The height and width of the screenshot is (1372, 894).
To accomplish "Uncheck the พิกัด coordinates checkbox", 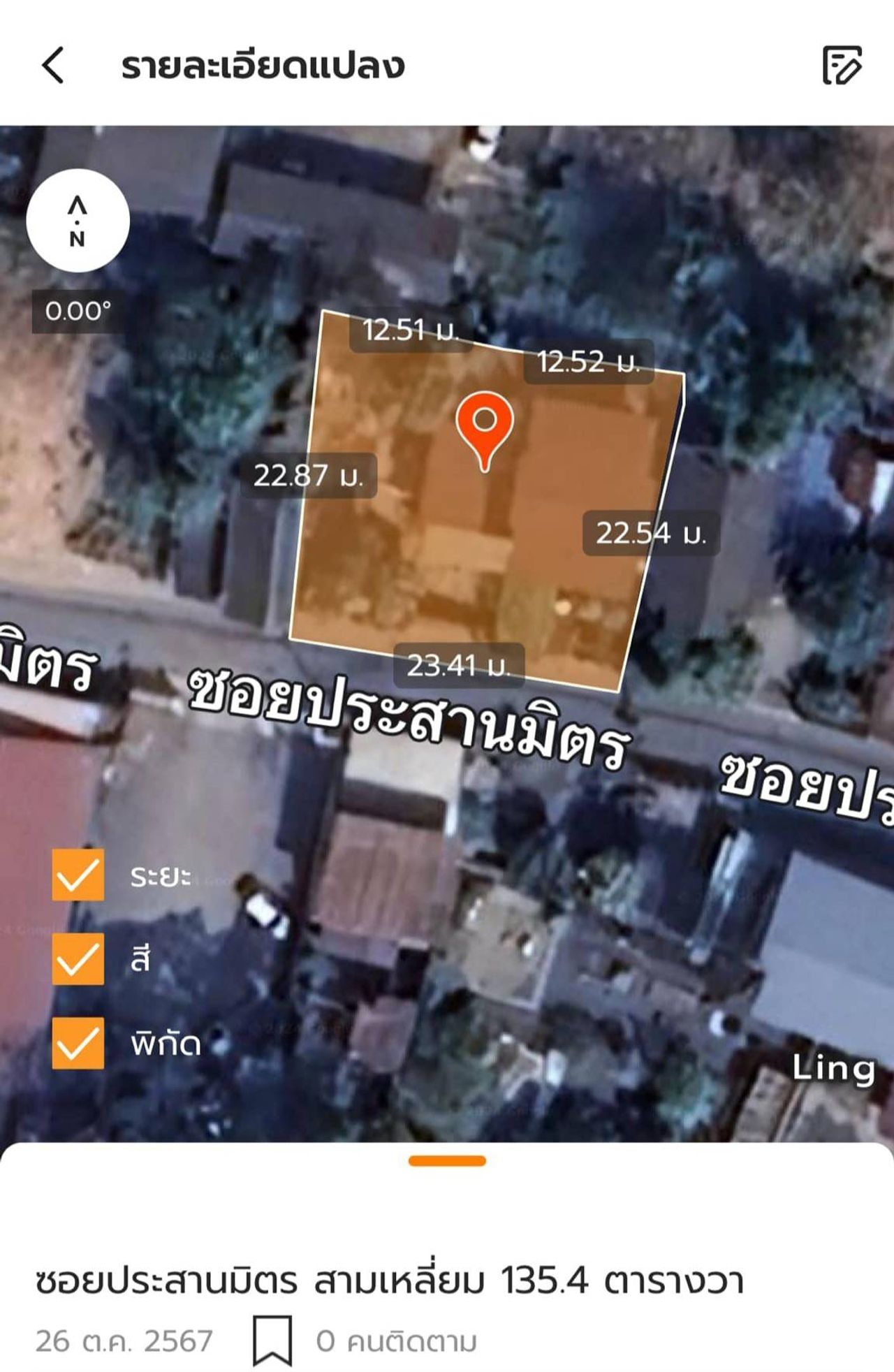I will (78, 1042).
